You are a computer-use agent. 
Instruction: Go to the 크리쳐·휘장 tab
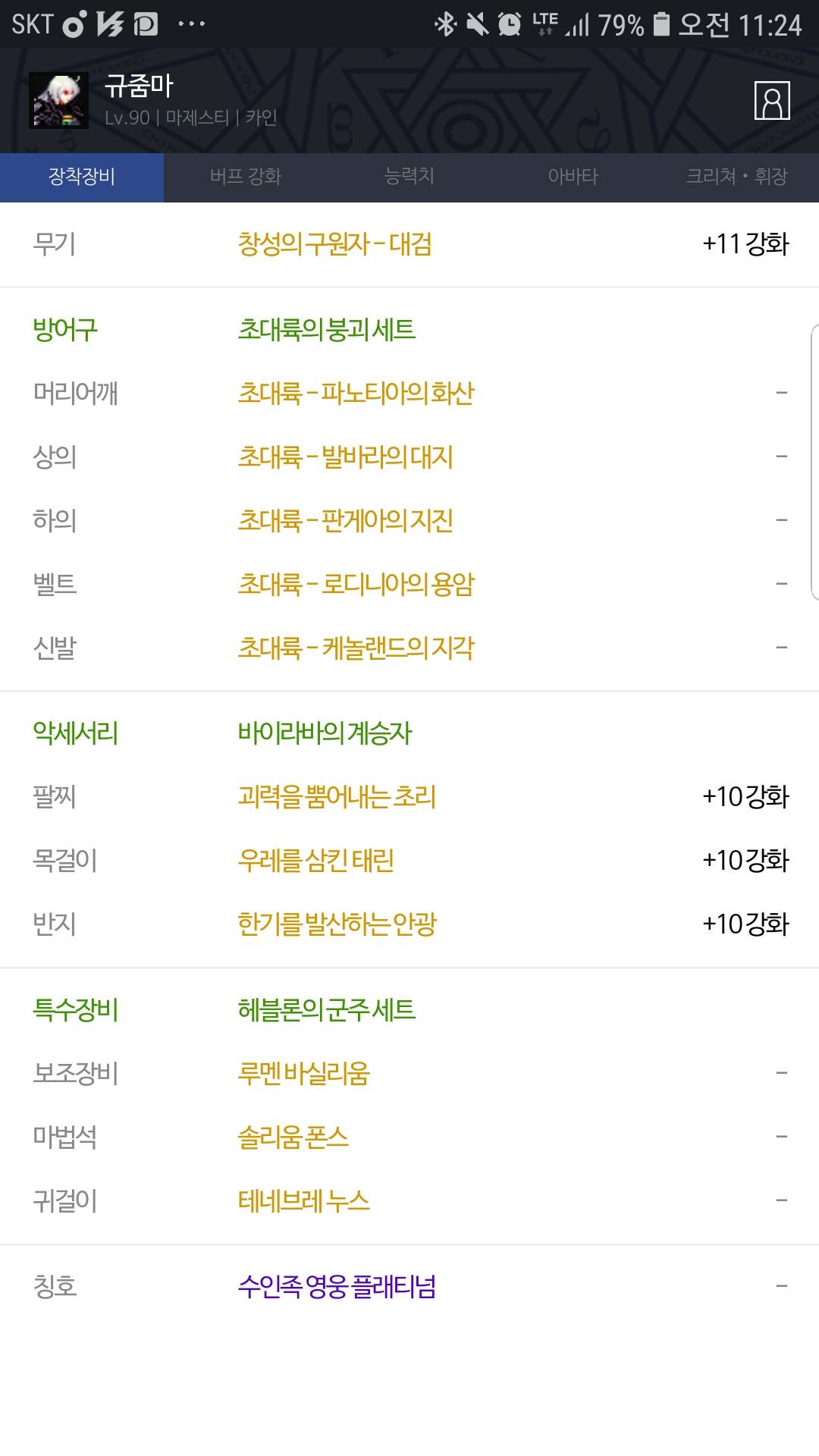point(737,177)
